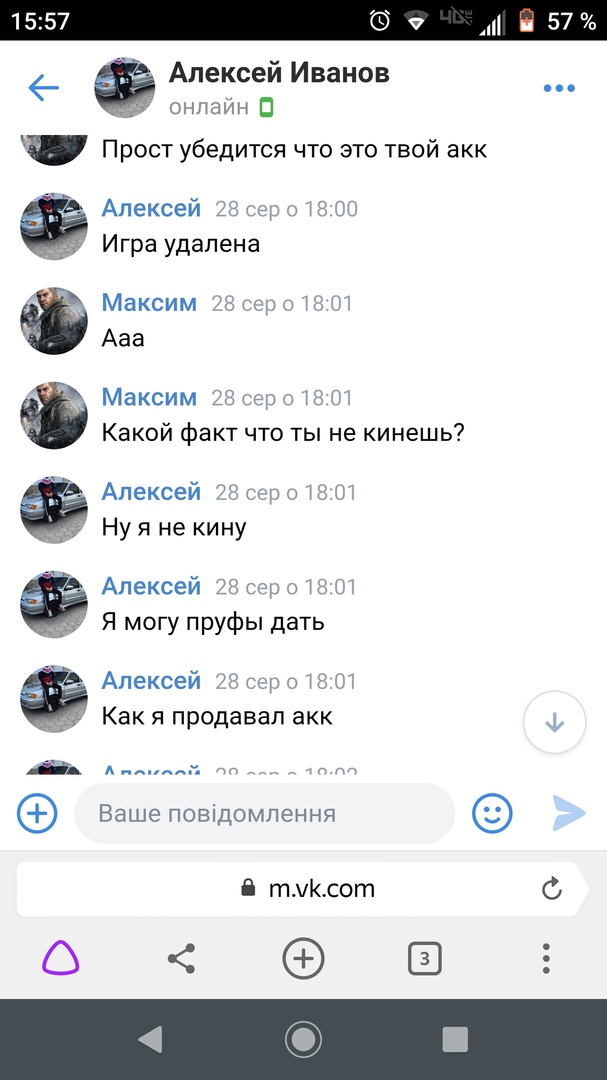Tap Максим's avatar beside Какой факт message
This screenshot has height=1080, width=607.
click(55, 415)
